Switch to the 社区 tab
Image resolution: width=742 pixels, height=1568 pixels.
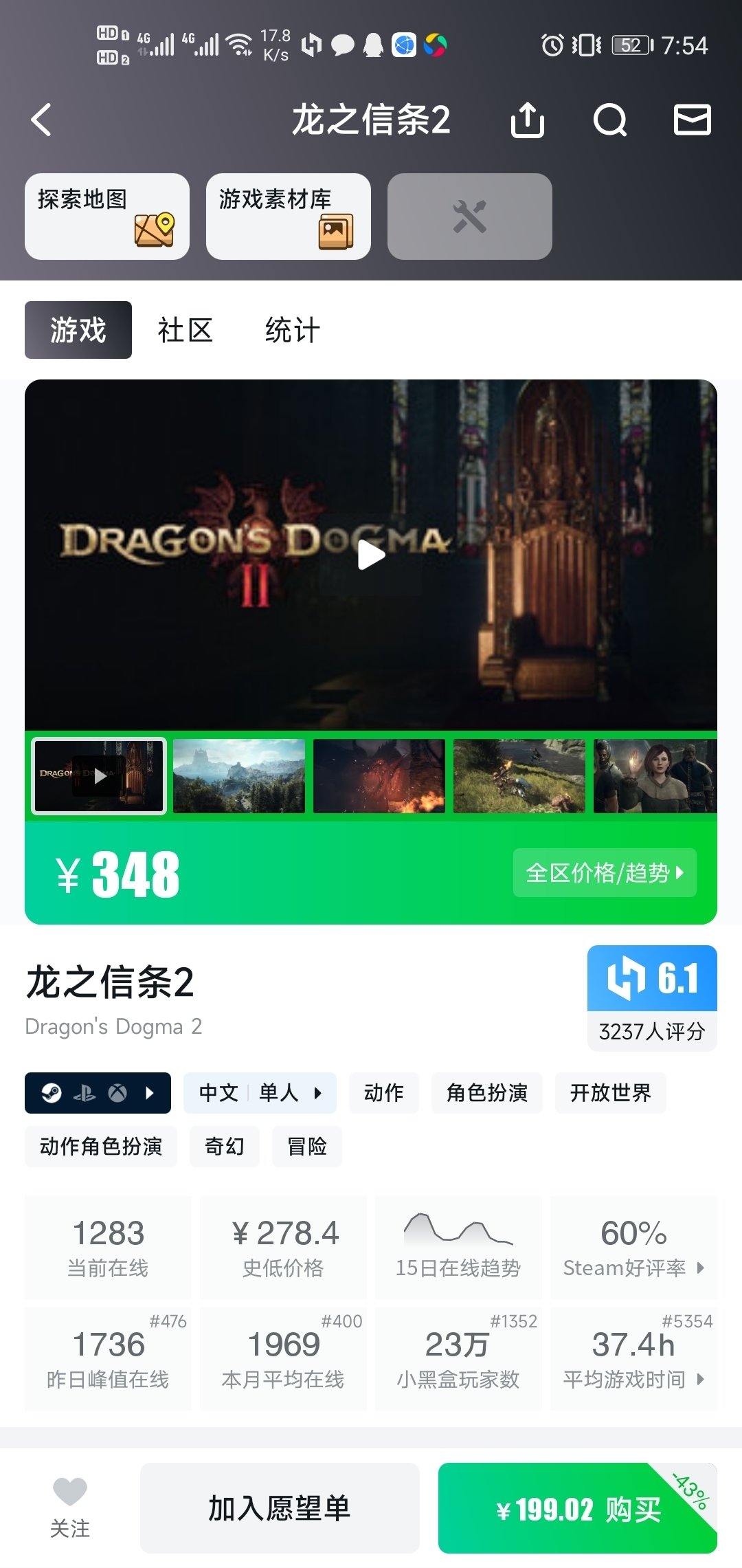click(185, 330)
